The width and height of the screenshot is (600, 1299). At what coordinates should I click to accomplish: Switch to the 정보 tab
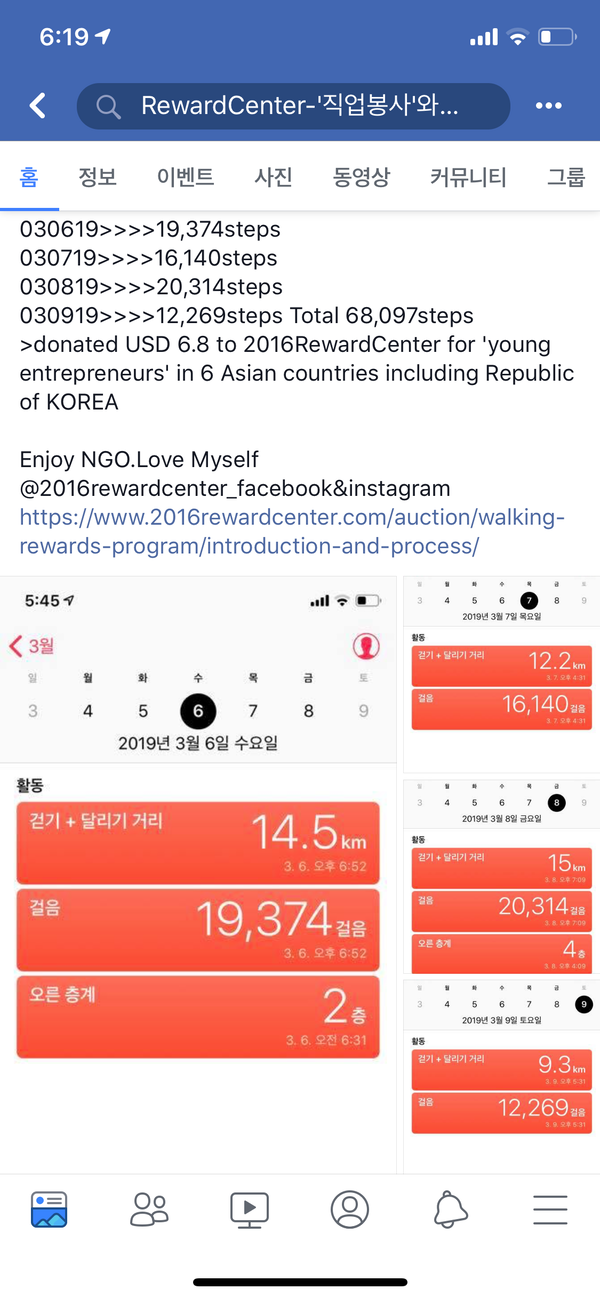click(x=98, y=178)
